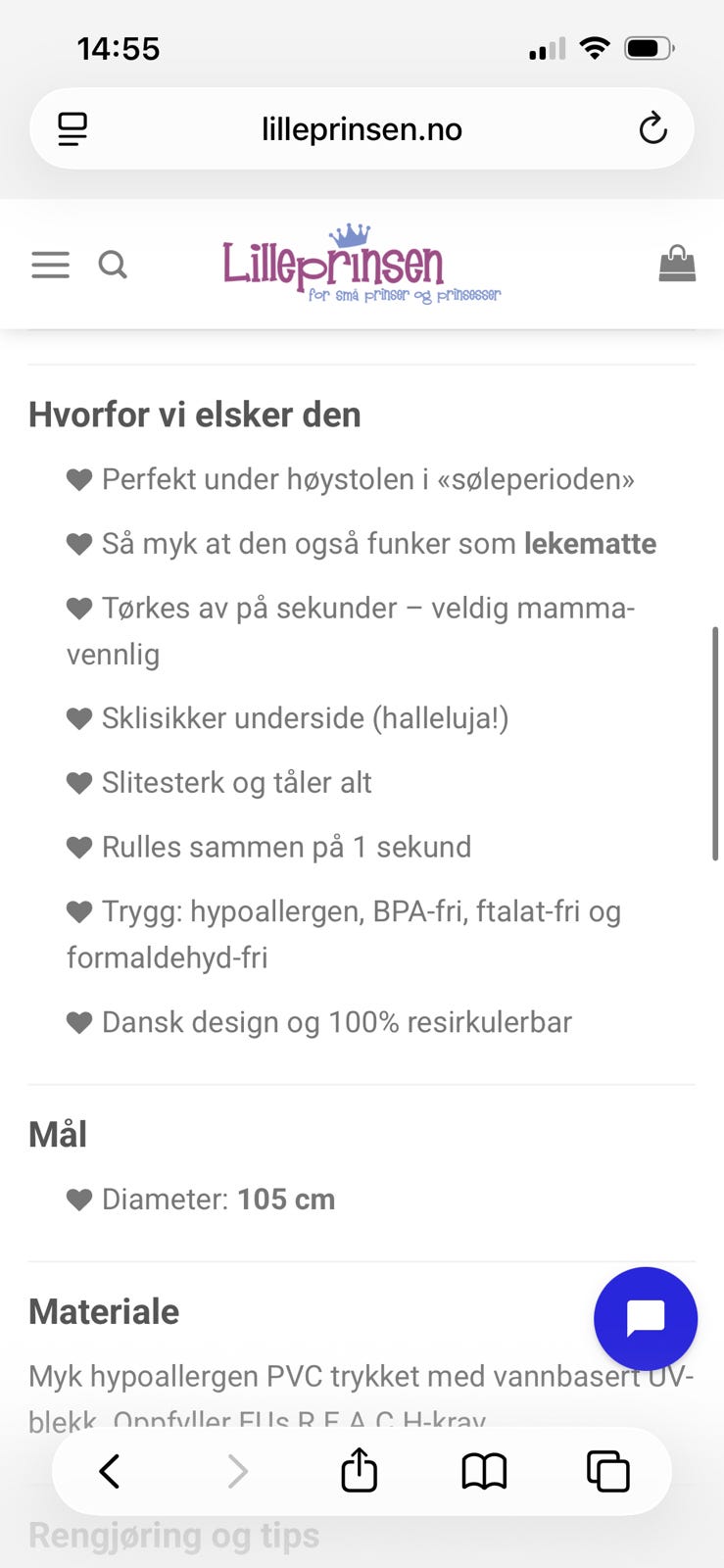The height and width of the screenshot is (1568, 724).
Task: Tap the page settings icon in address bar
Action: point(72,127)
